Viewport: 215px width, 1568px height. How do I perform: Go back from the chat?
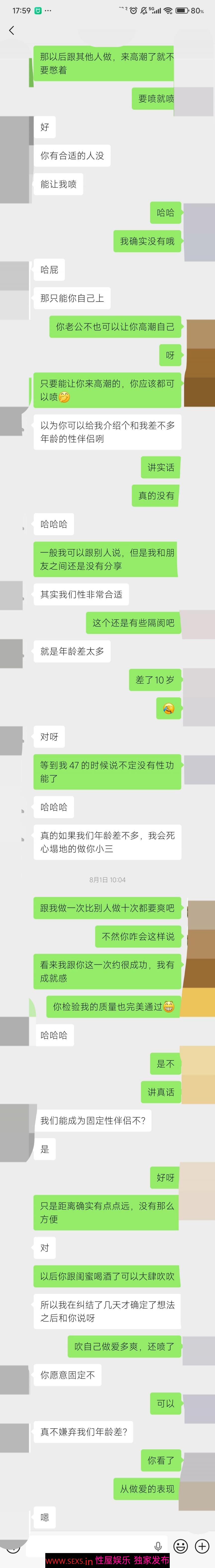click(11, 30)
